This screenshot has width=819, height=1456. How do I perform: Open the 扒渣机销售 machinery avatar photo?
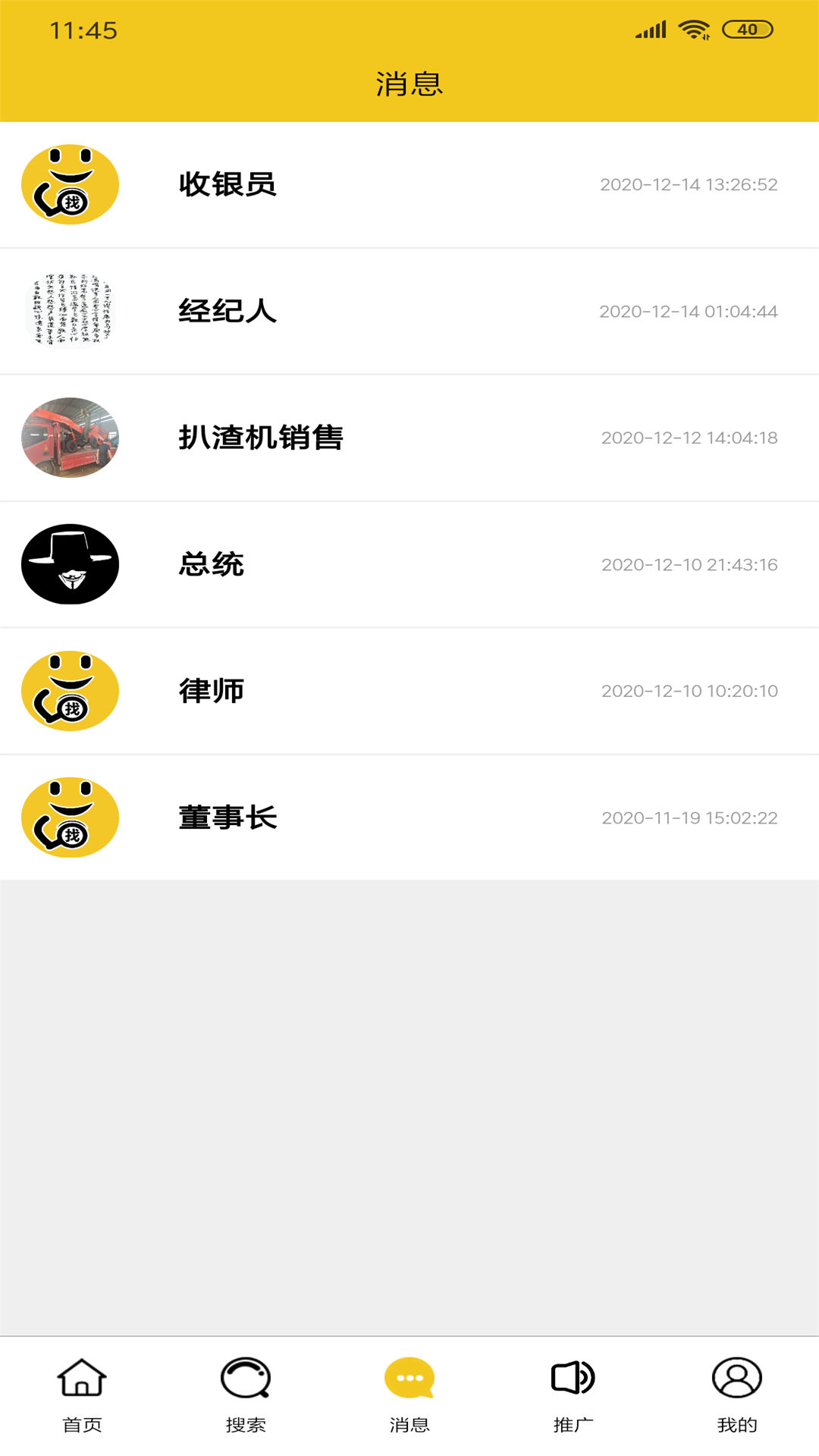69,438
